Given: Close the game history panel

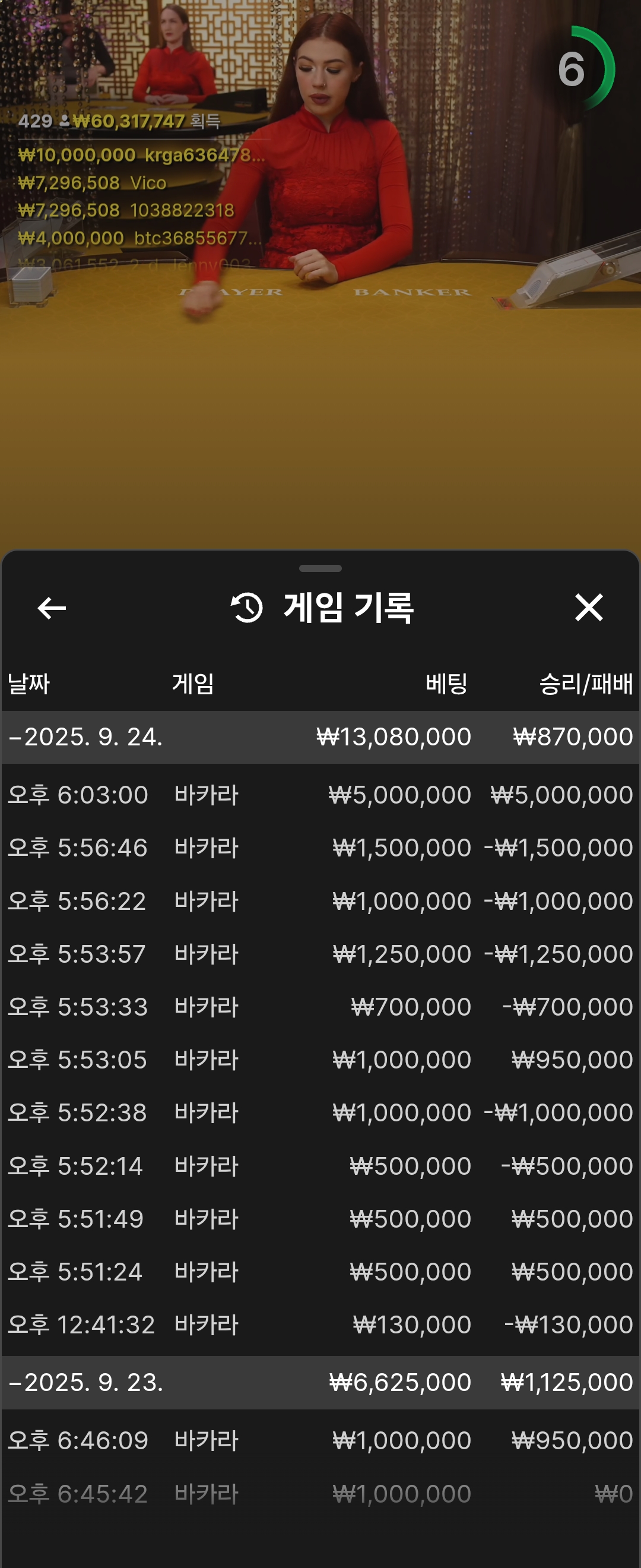Looking at the screenshot, I should [x=589, y=608].
